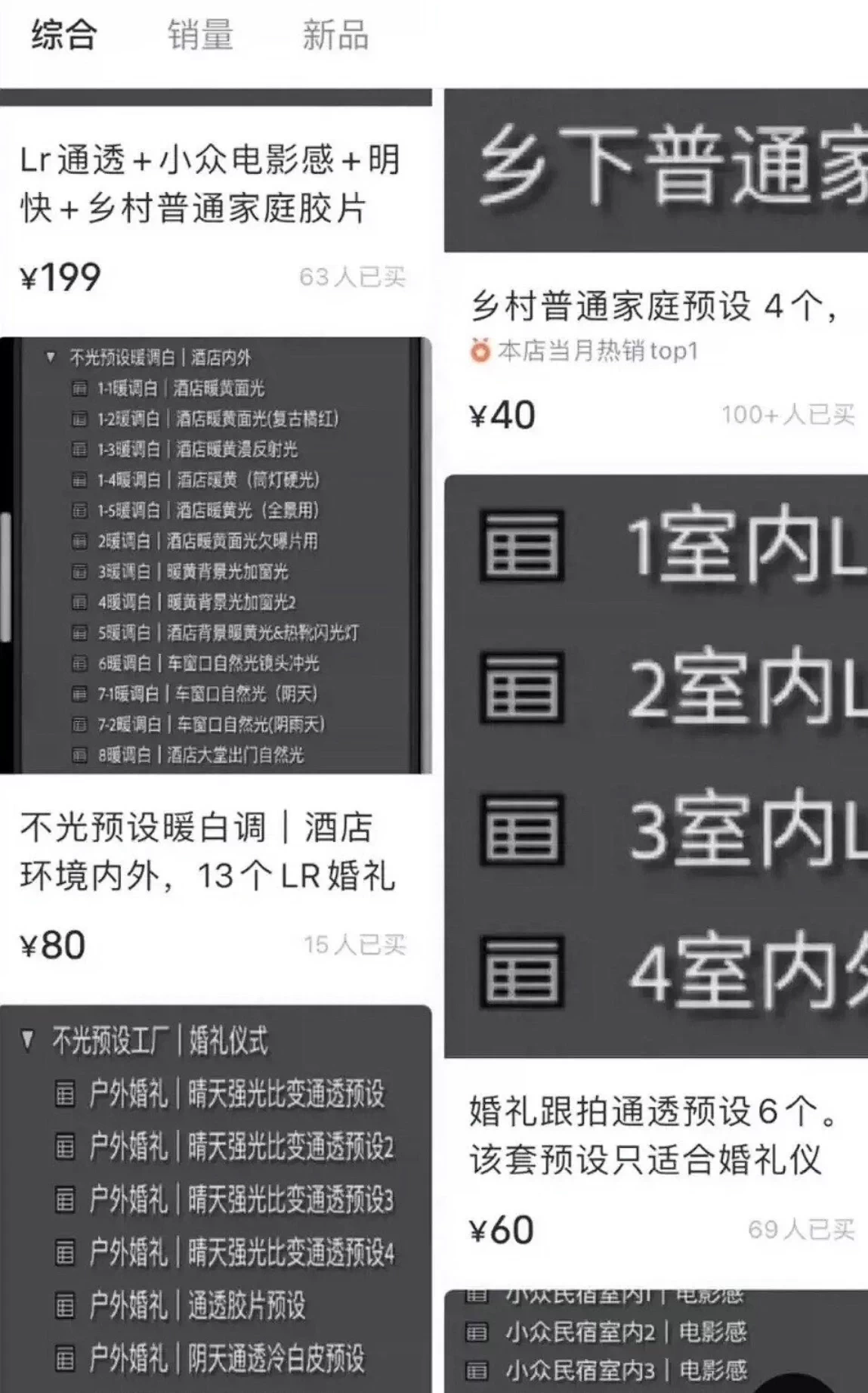Open the ¥40 乡村普通家庭预设 4个 product
The height and width of the screenshot is (1393, 868).
(654, 307)
